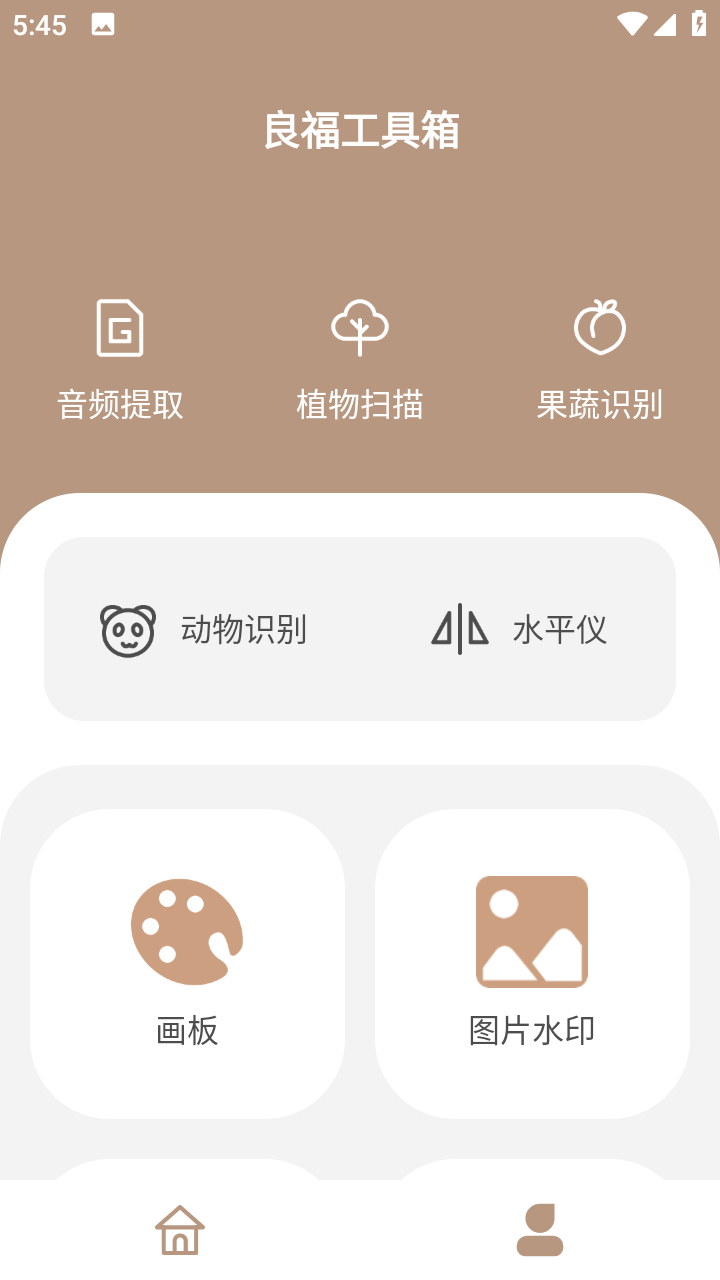Screen dimensions: 720x1280
Task: Open the 音频提取 audio extraction tool
Action: click(120, 360)
